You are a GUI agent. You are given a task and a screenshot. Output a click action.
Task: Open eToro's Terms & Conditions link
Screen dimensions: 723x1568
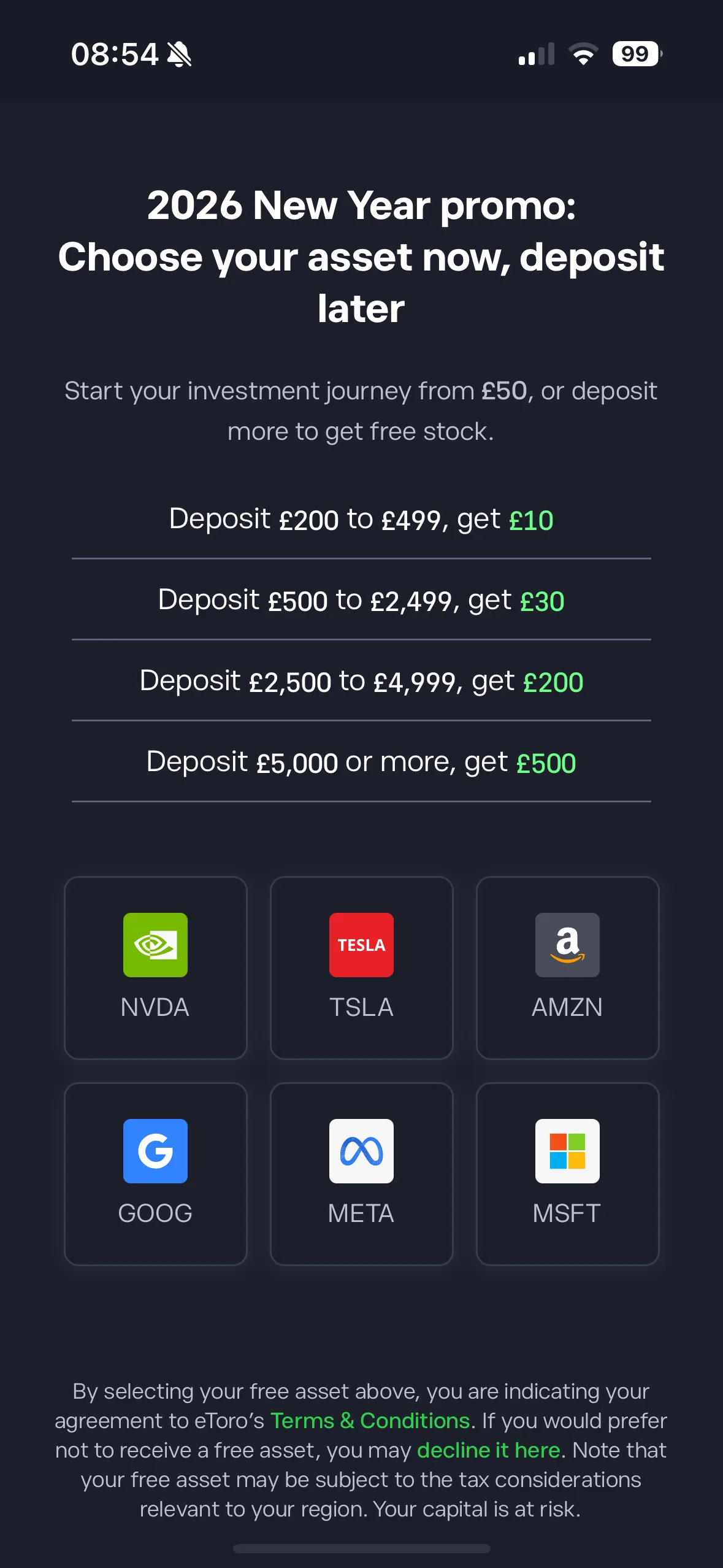(370, 1420)
